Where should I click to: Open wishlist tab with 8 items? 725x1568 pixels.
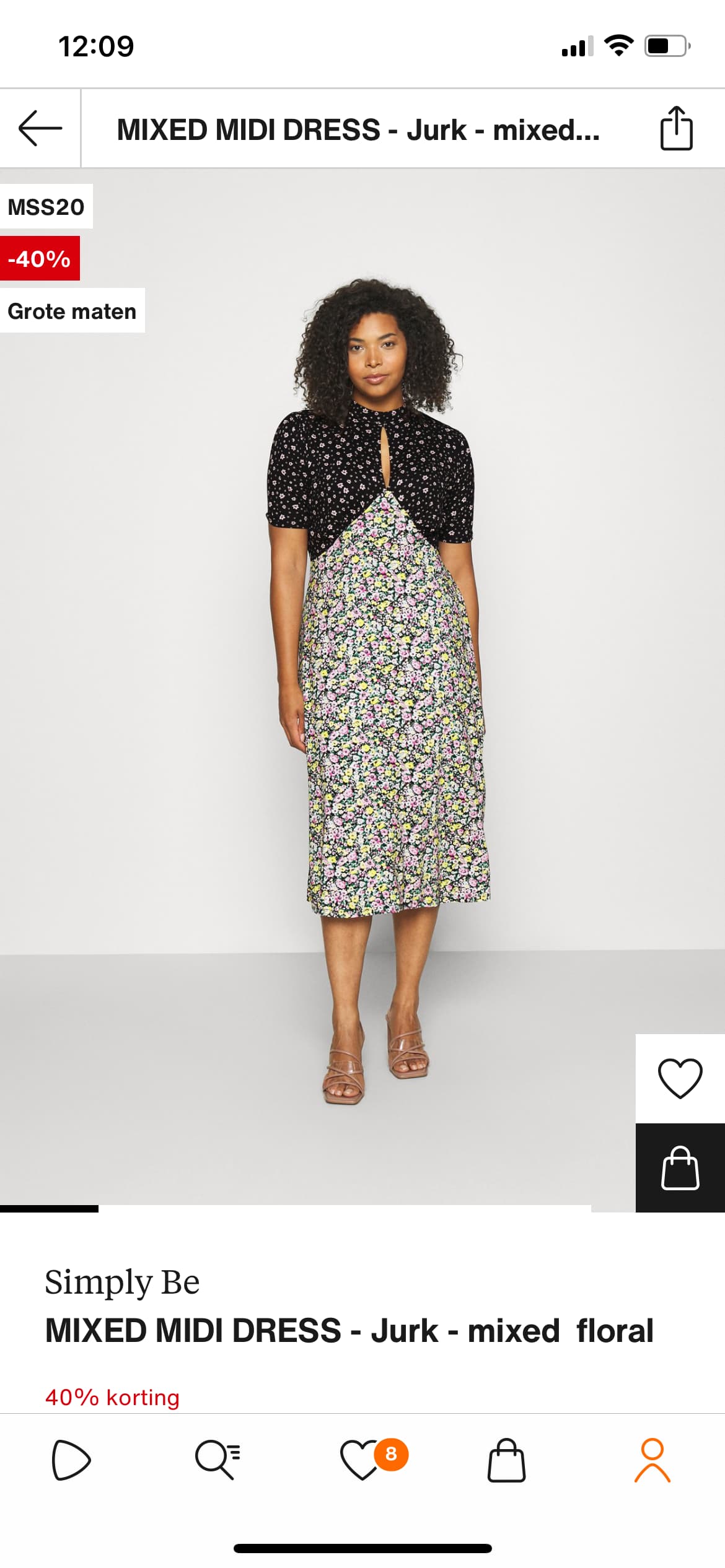tap(372, 1460)
